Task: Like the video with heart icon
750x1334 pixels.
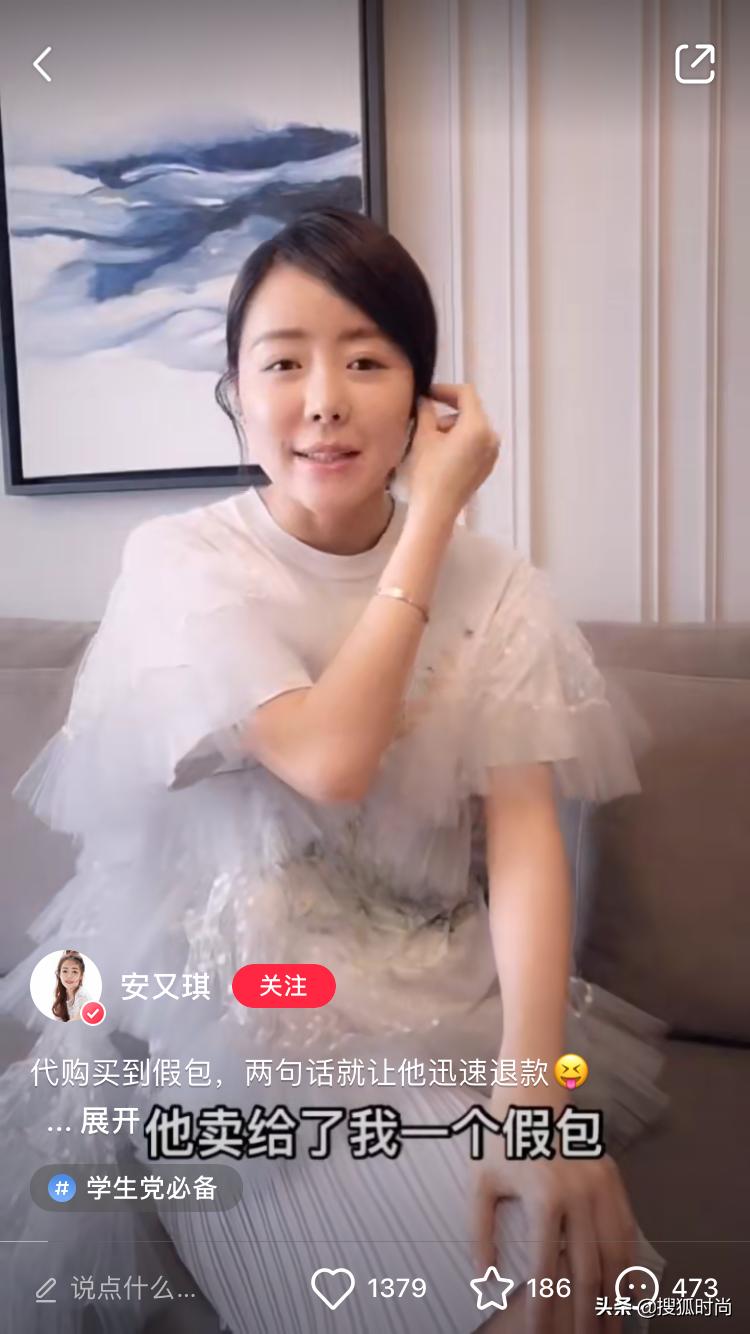Action: pos(333,1288)
